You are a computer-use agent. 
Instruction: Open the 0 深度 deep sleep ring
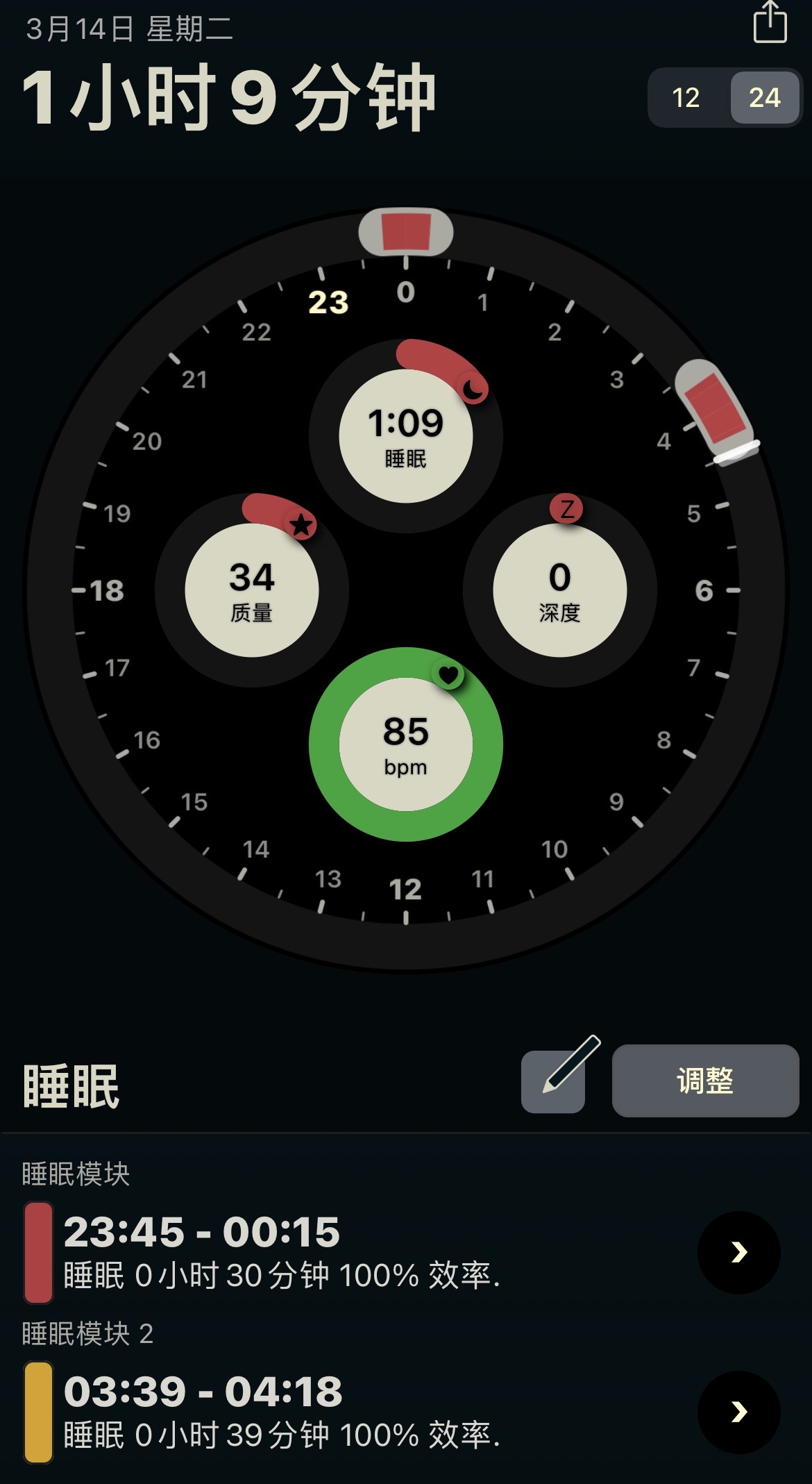click(x=560, y=590)
